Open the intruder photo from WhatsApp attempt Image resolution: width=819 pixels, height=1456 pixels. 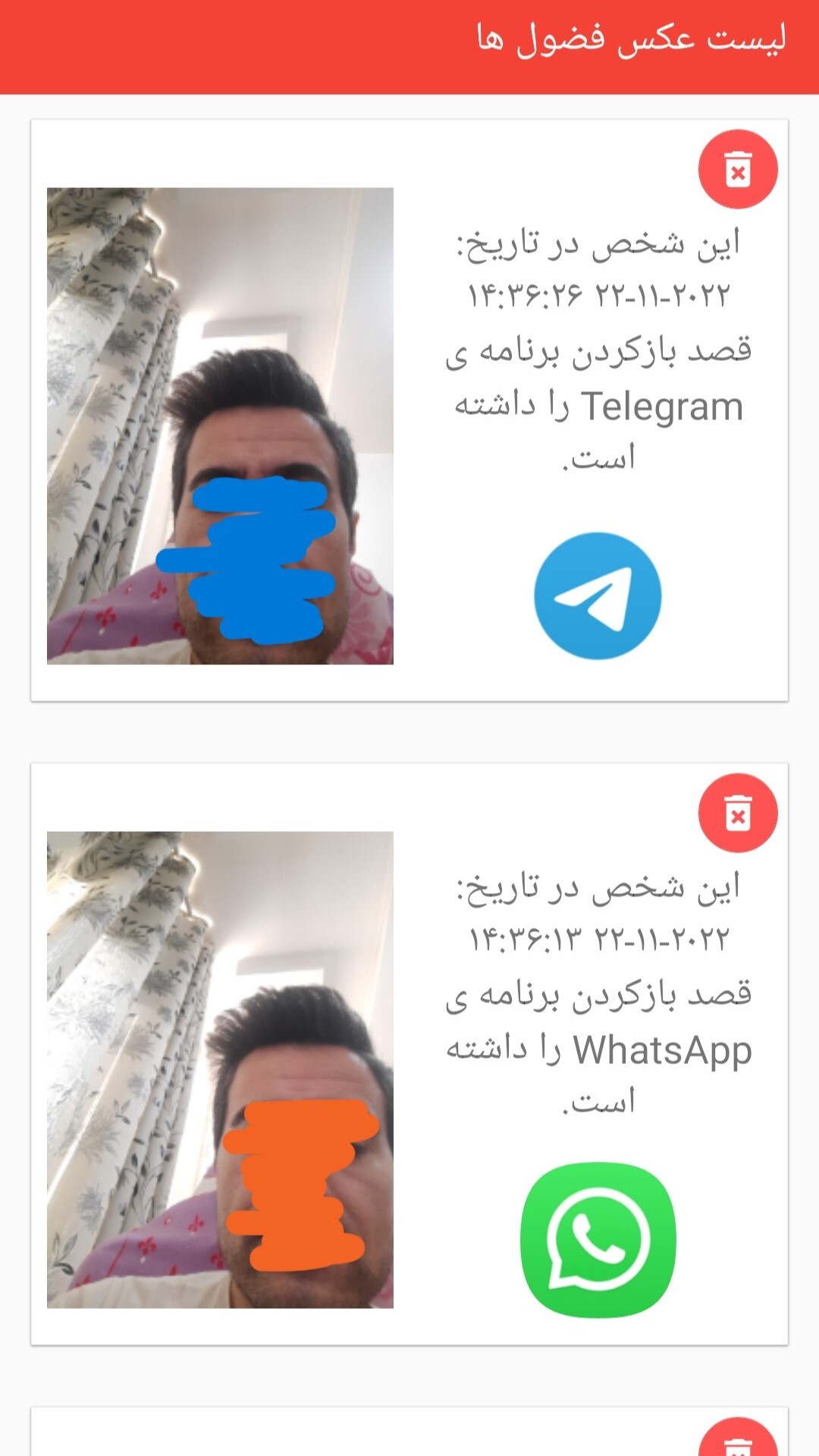tap(220, 1069)
